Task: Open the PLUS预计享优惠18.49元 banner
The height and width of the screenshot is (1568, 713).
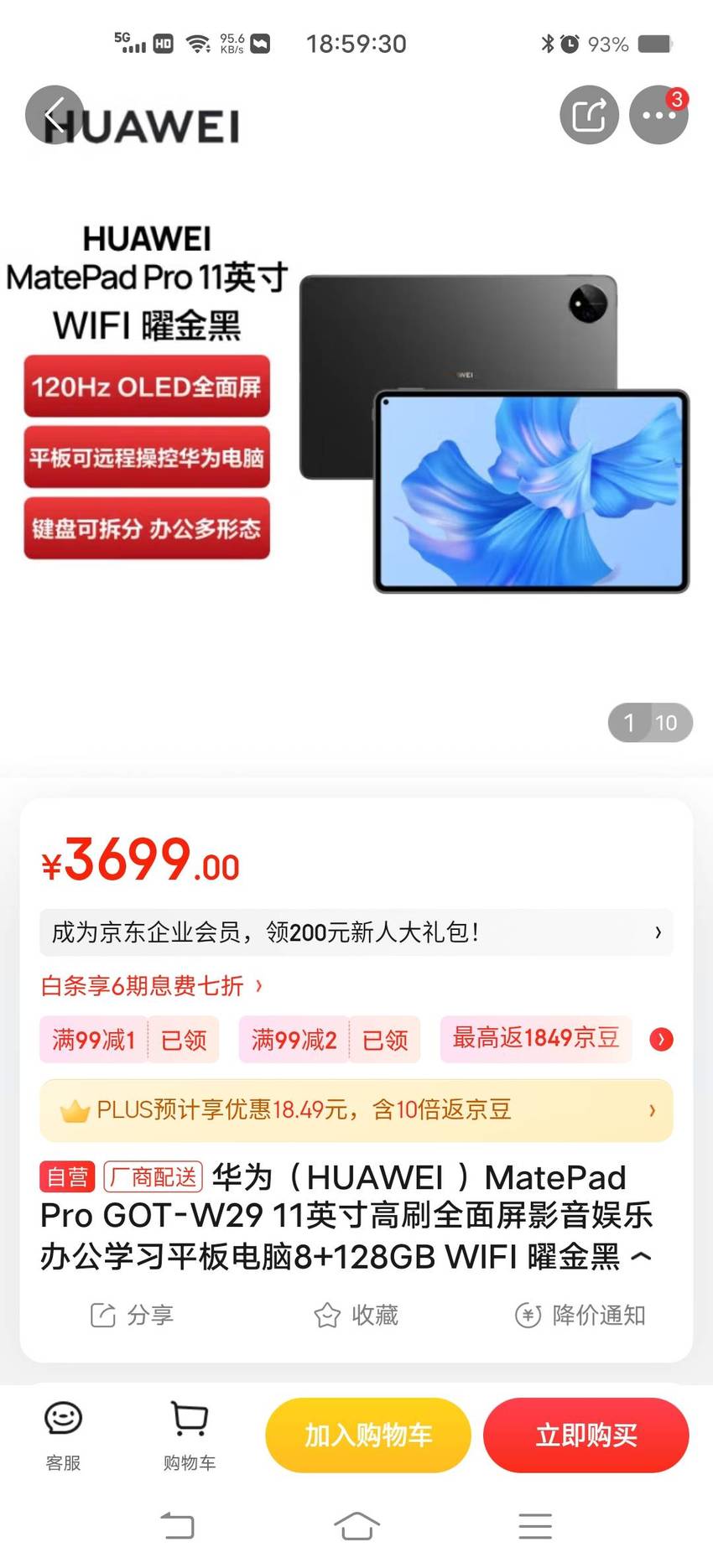Action: click(356, 1110)
